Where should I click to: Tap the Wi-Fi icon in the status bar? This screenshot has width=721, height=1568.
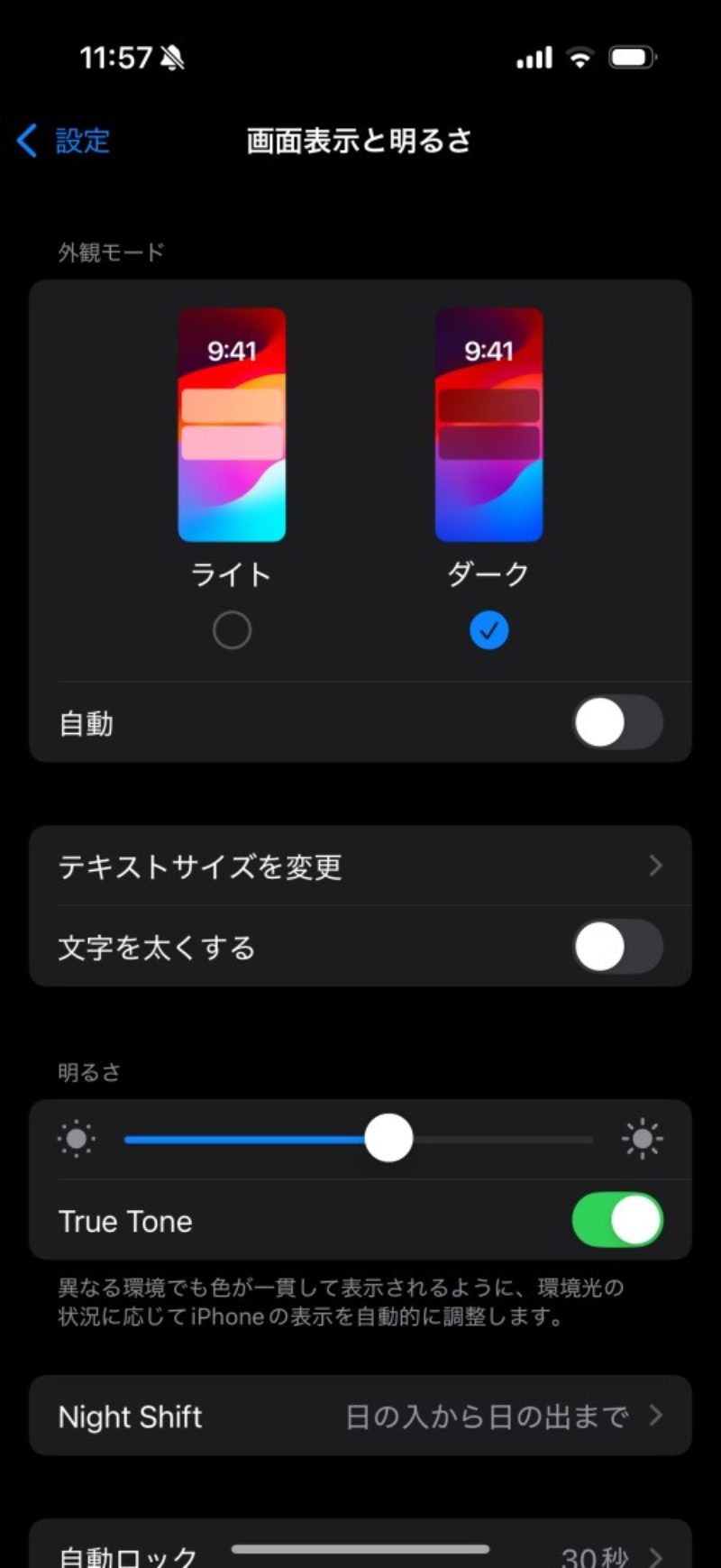580,57
